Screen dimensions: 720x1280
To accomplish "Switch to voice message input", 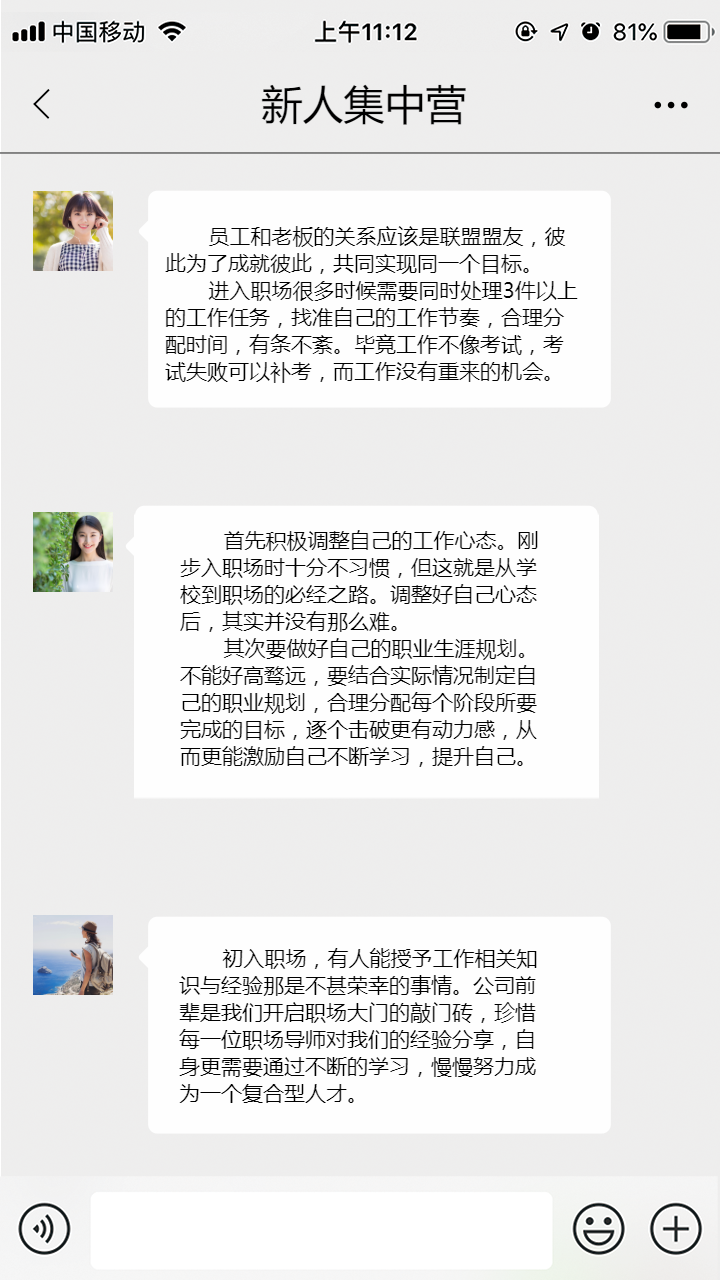I will pos(44,1228).
